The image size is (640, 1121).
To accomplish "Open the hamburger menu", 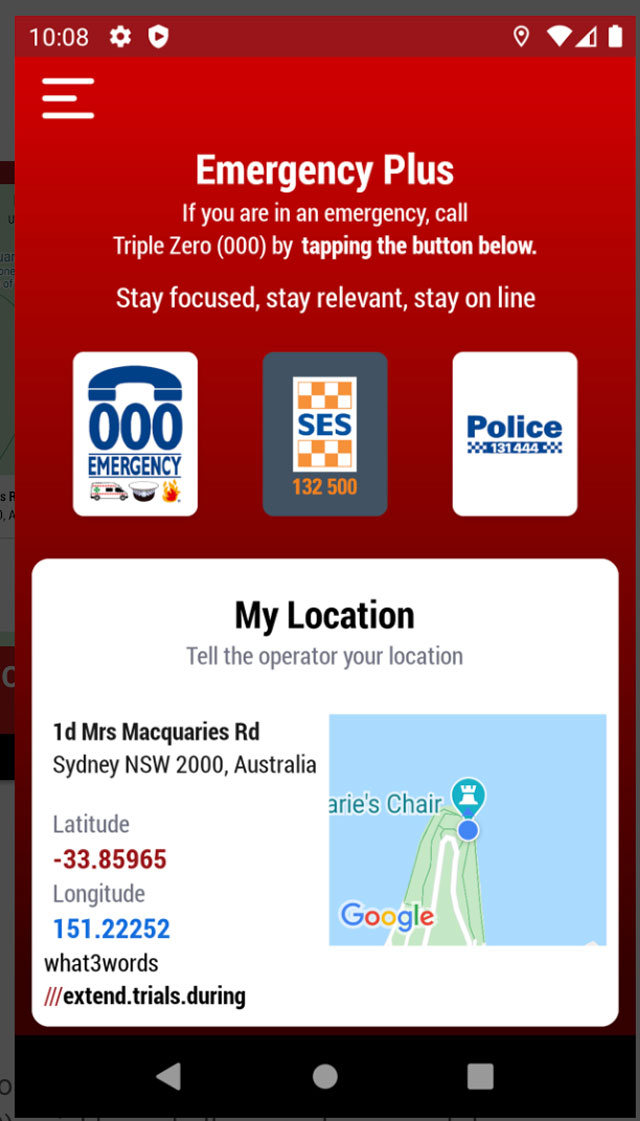I will (68, 99).
